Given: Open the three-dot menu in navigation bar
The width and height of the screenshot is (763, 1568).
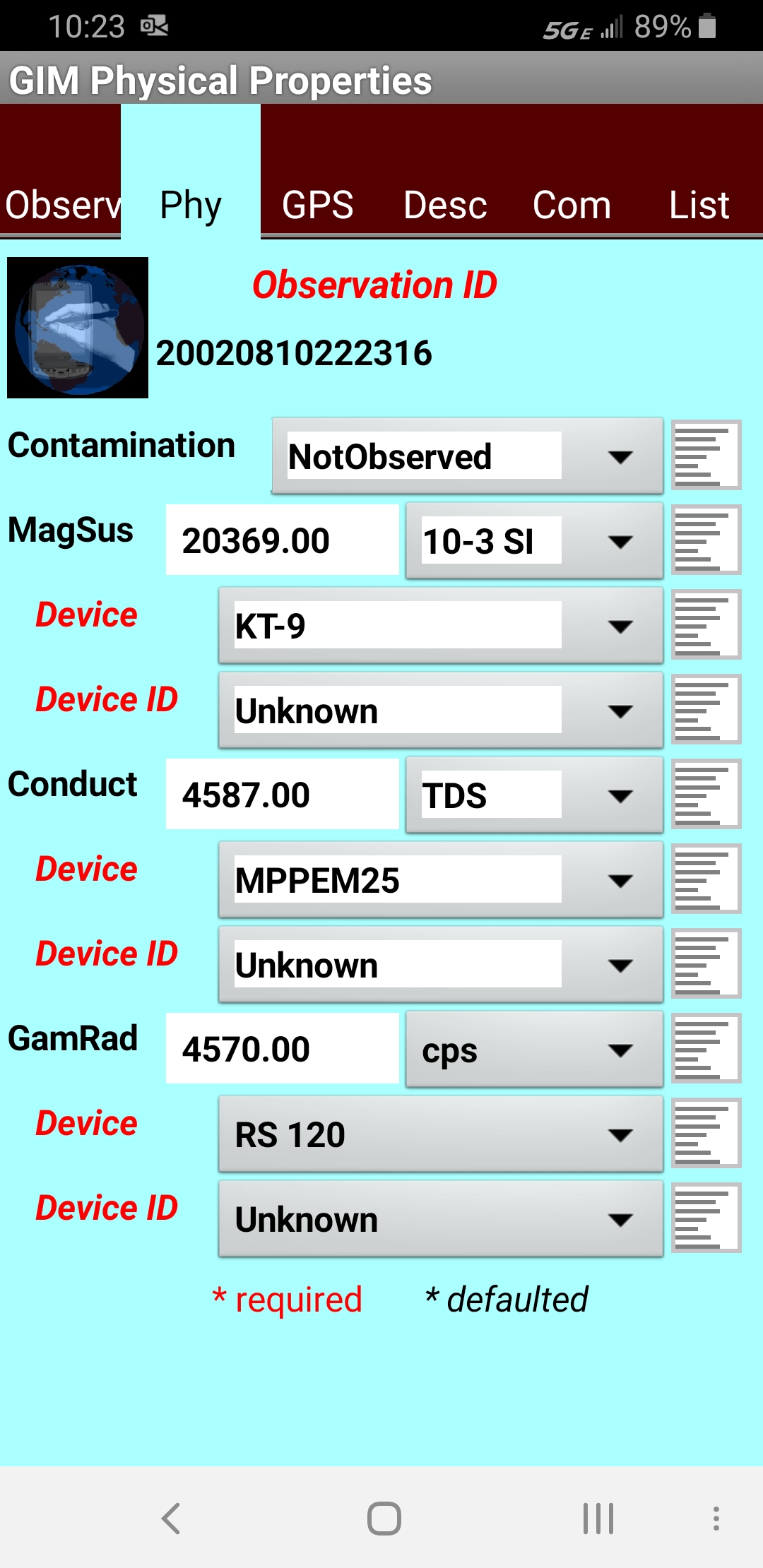Looking at the screenshot, I should (716, 1517).
